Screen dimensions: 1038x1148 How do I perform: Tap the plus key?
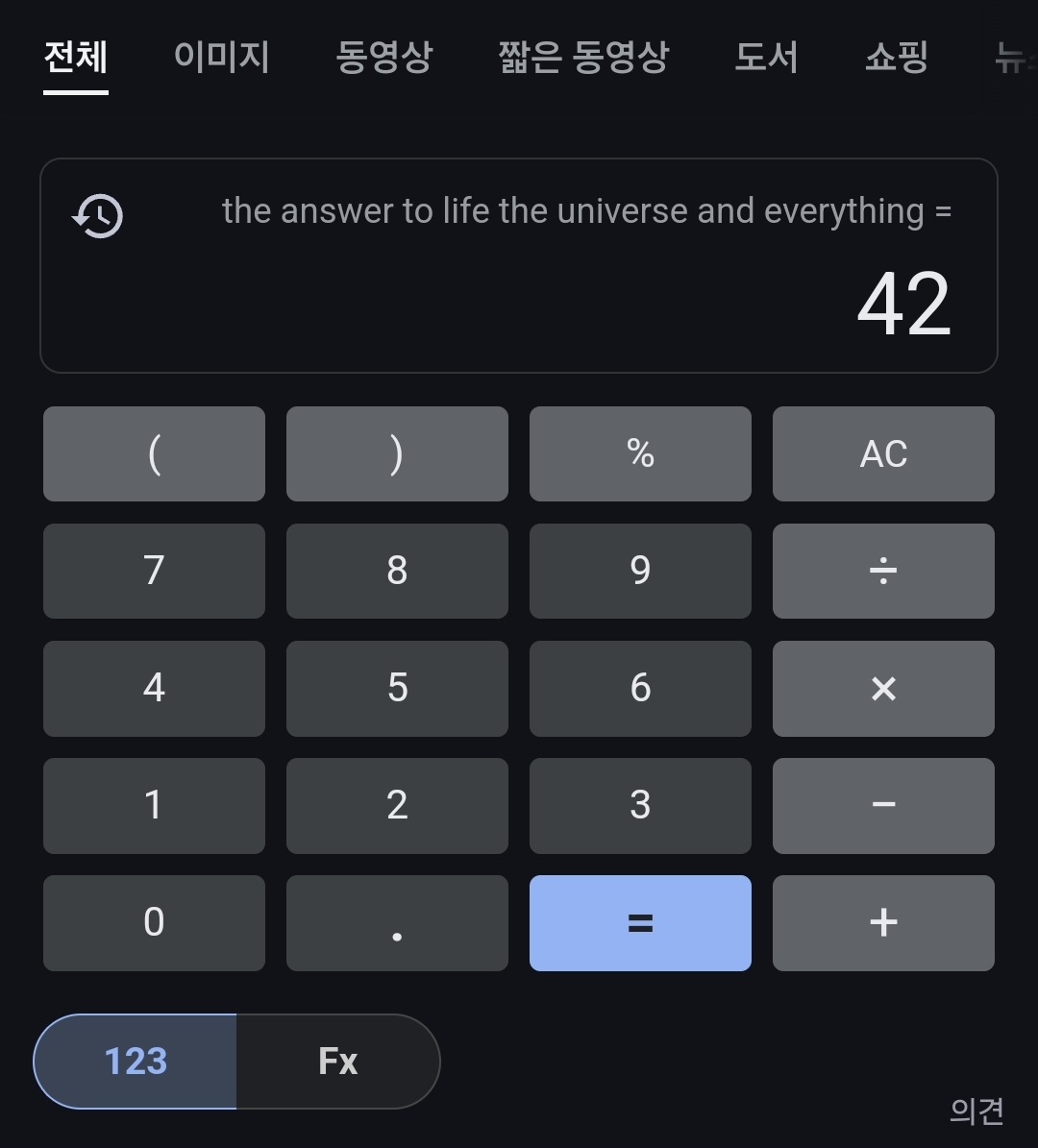(x=883, y=922)
